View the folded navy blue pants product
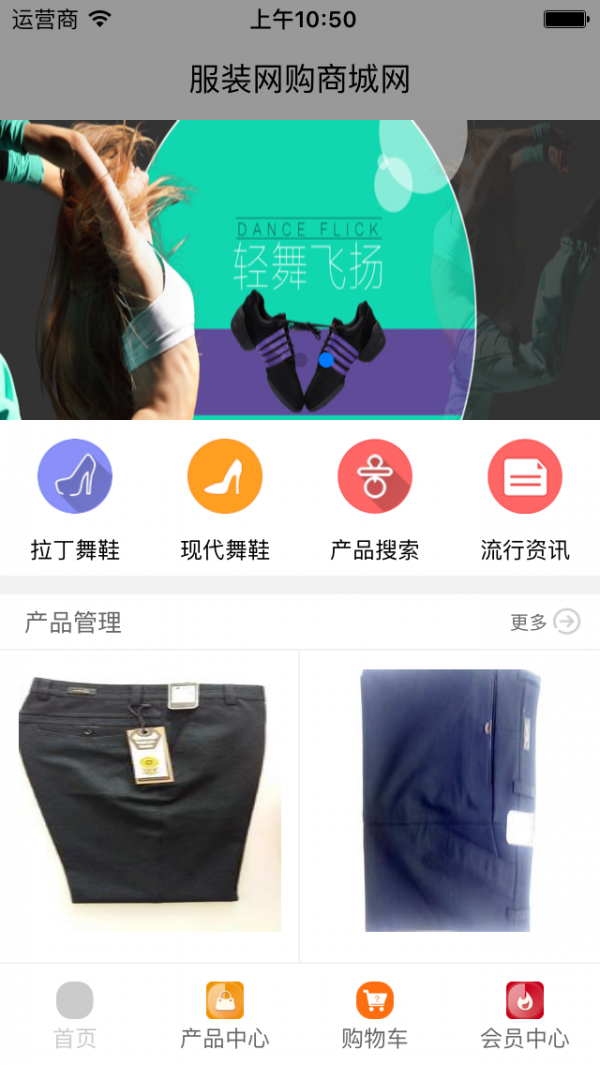This screenshot has height=1065, width=600. (x=450, y=800)
